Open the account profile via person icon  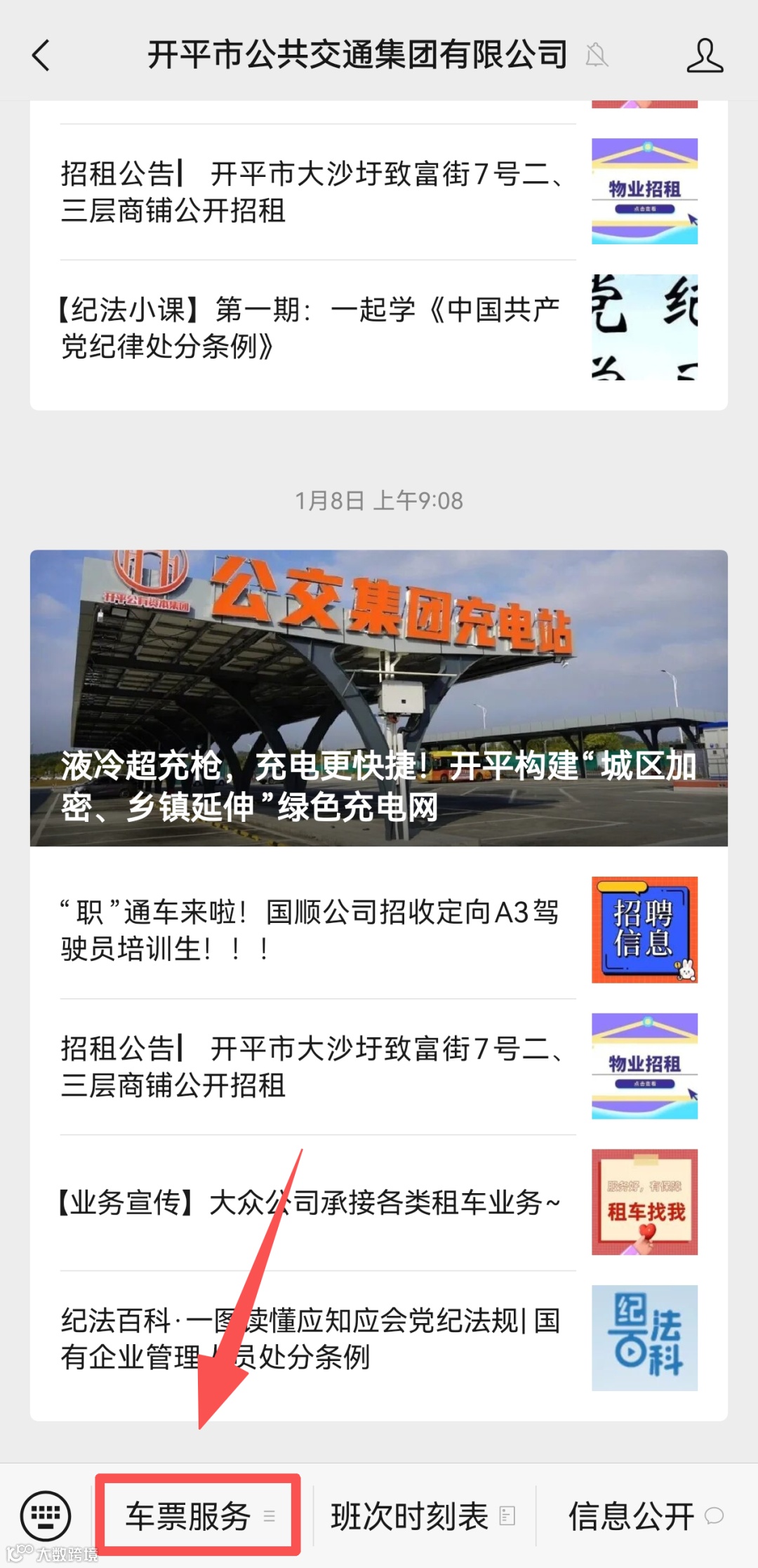(705, 56)
